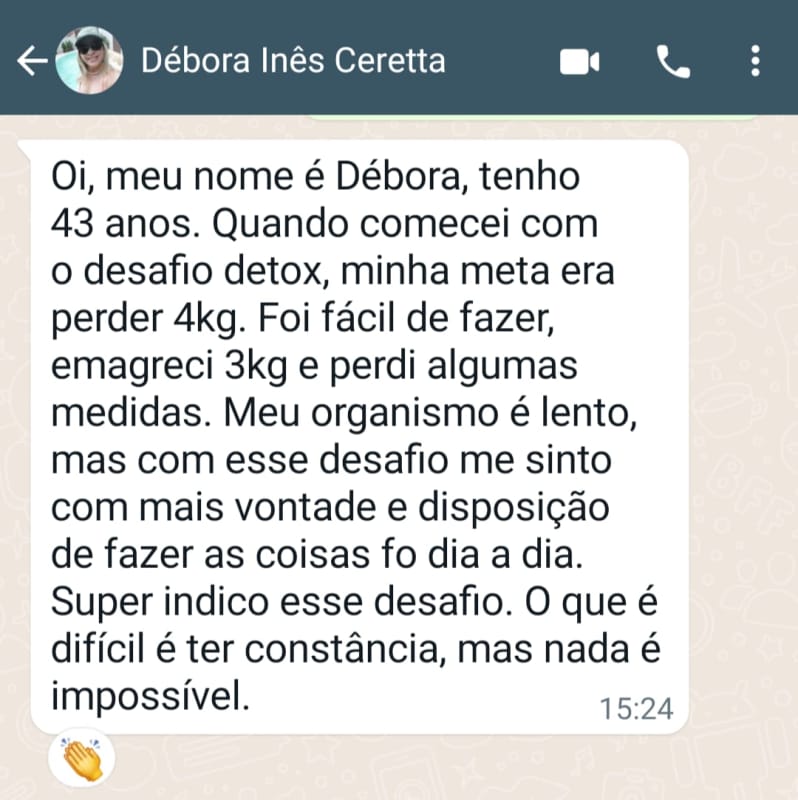Tap the clapping hands reaction

coord(83,760)
